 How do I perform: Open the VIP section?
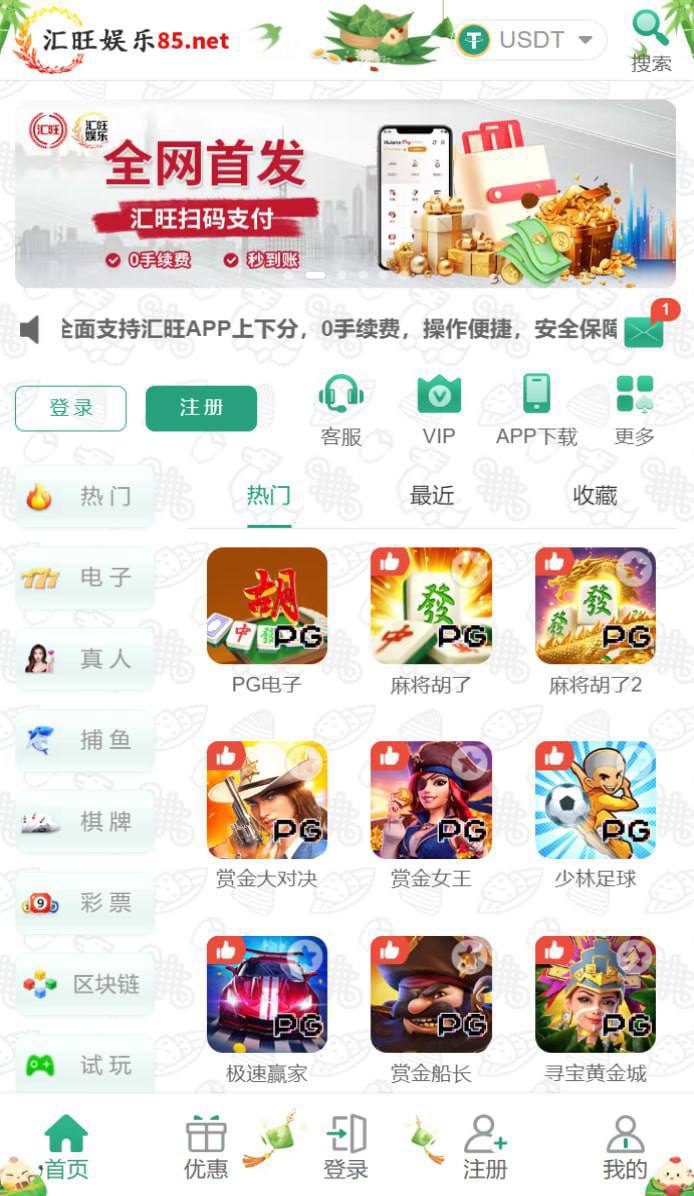(438, 408)
